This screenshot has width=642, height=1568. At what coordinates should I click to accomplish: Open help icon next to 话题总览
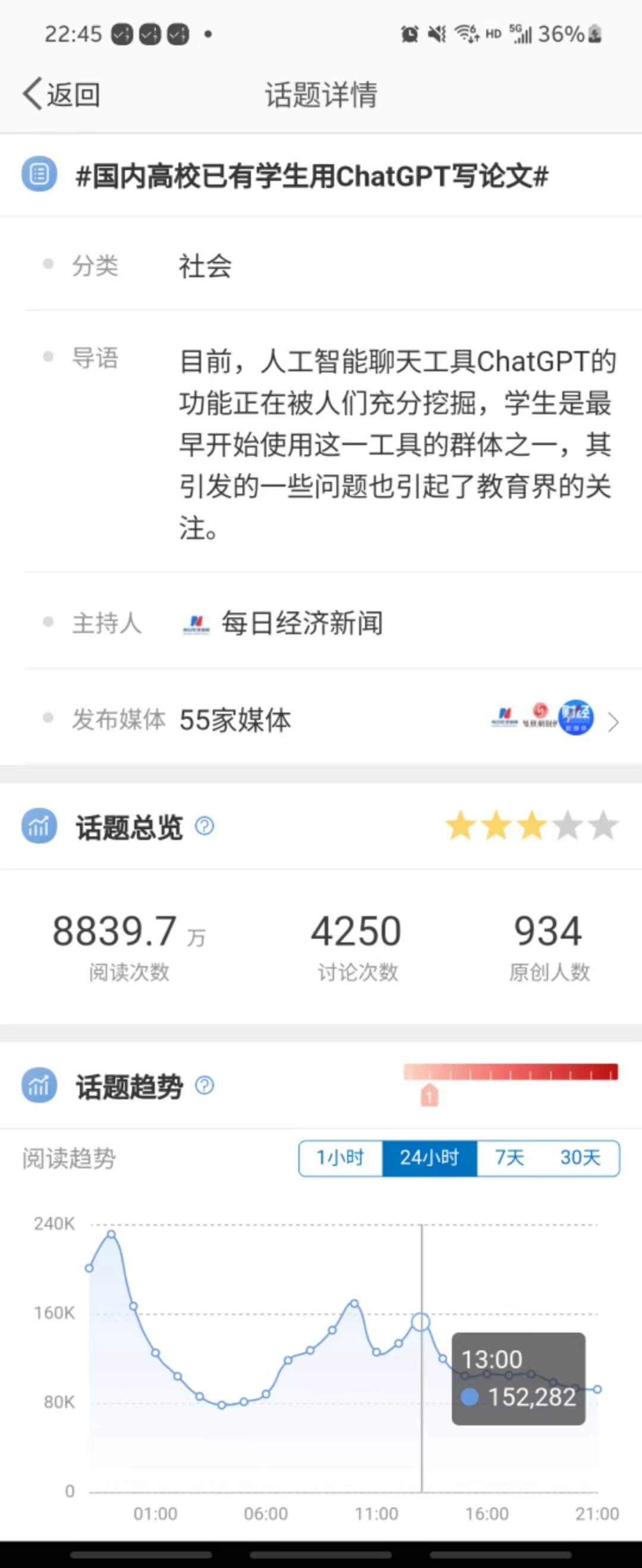click(204, 826)
